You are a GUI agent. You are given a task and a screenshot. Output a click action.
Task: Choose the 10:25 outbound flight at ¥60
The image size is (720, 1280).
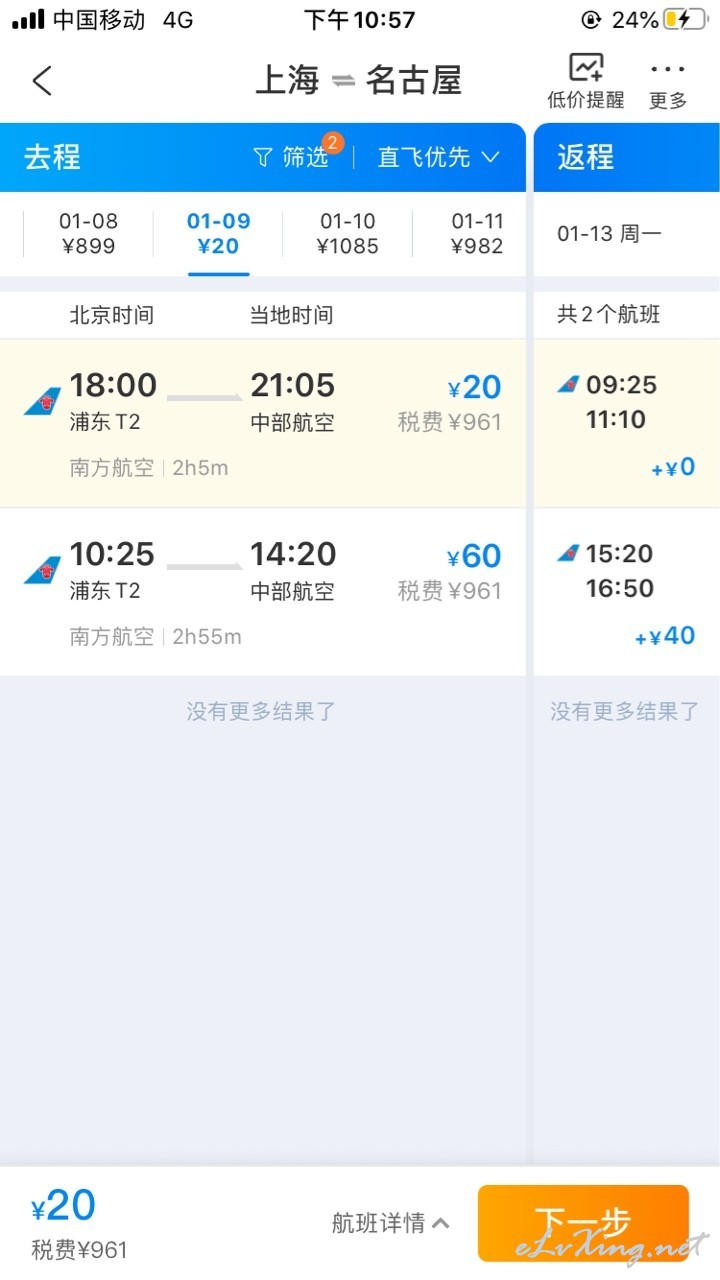point(262,592)
